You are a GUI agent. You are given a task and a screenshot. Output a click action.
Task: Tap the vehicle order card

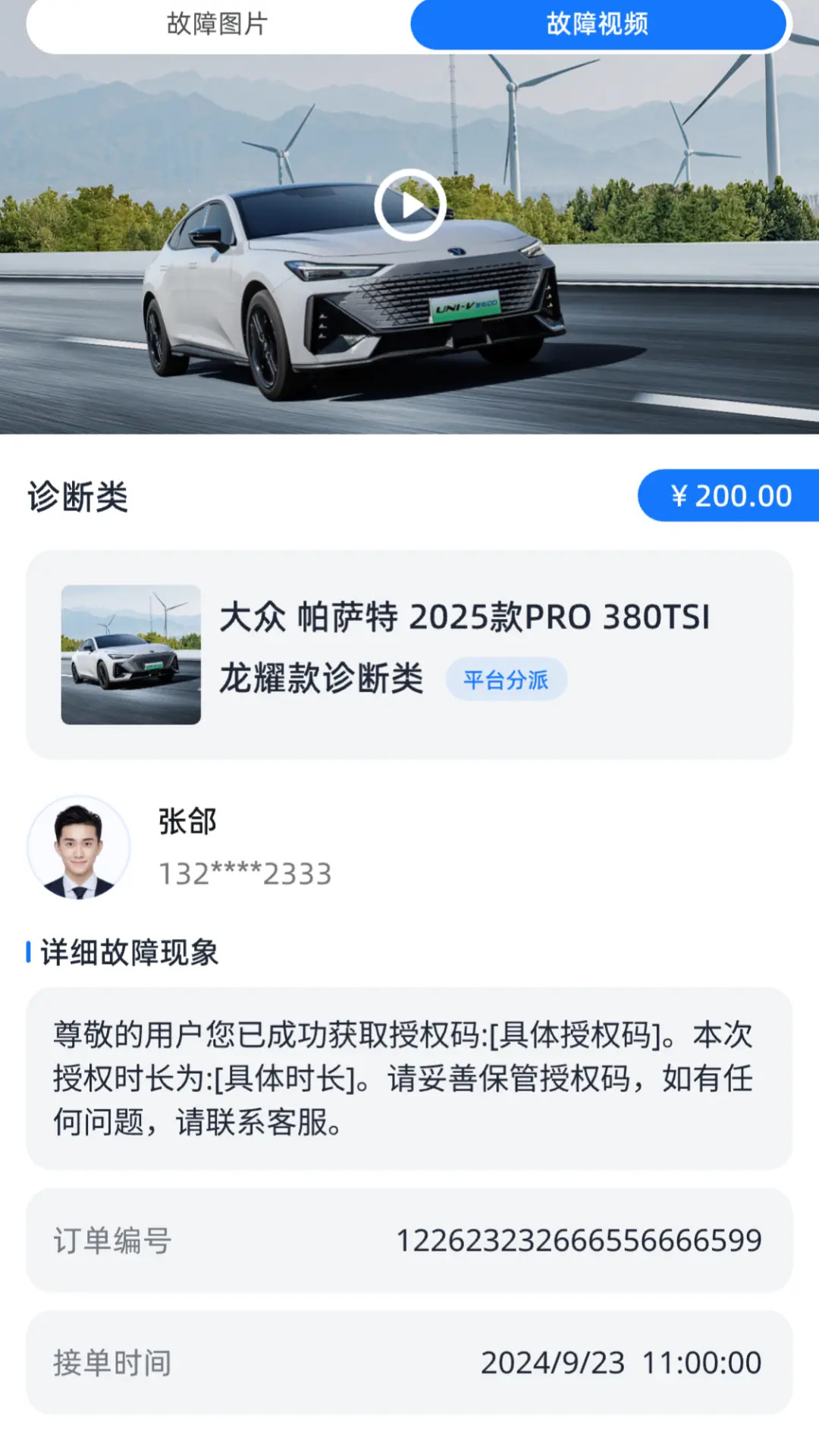point(409,652)
